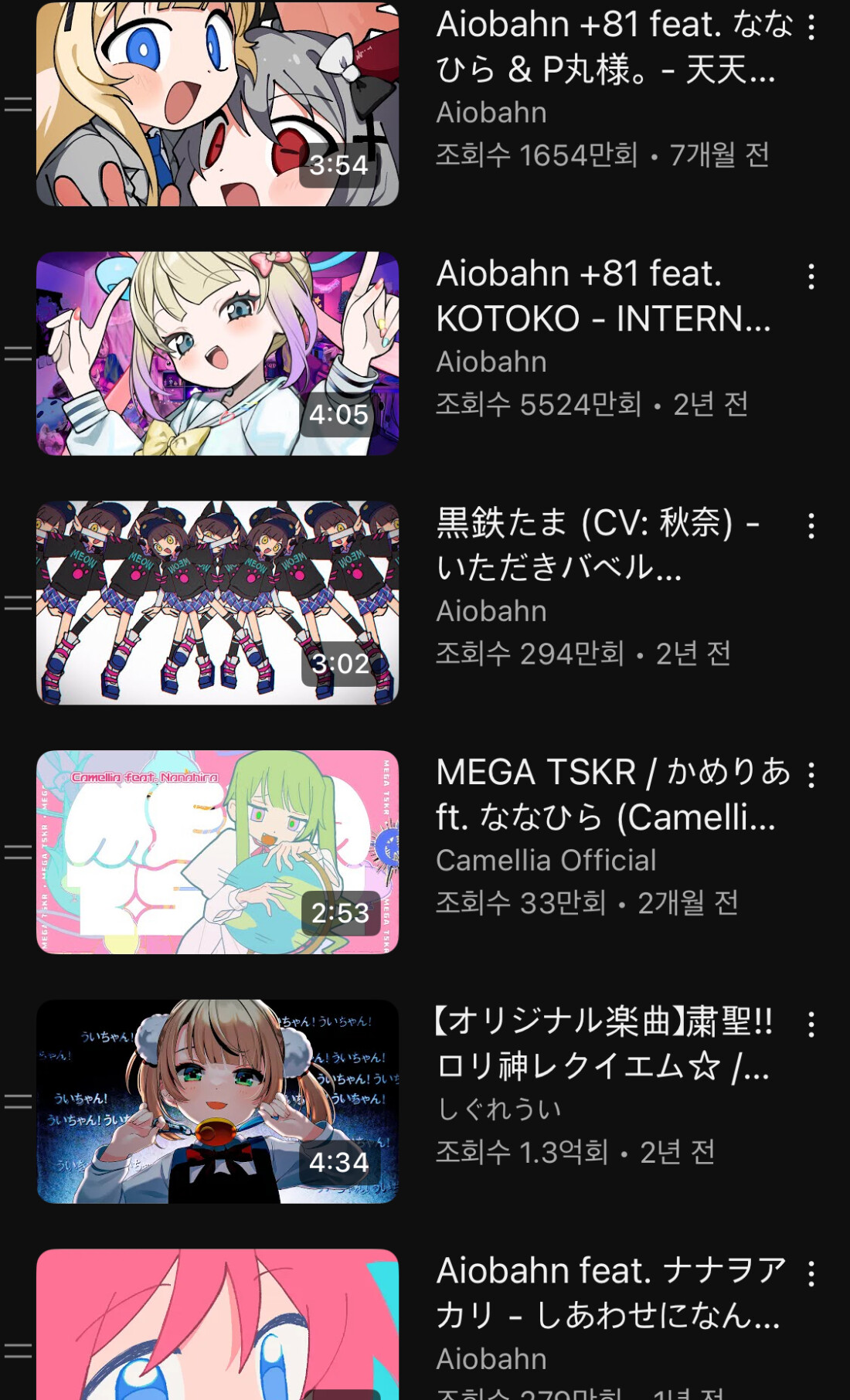
Task: Play the Aiobahn +81 feat. ななひら video
Action: (217, 104)
